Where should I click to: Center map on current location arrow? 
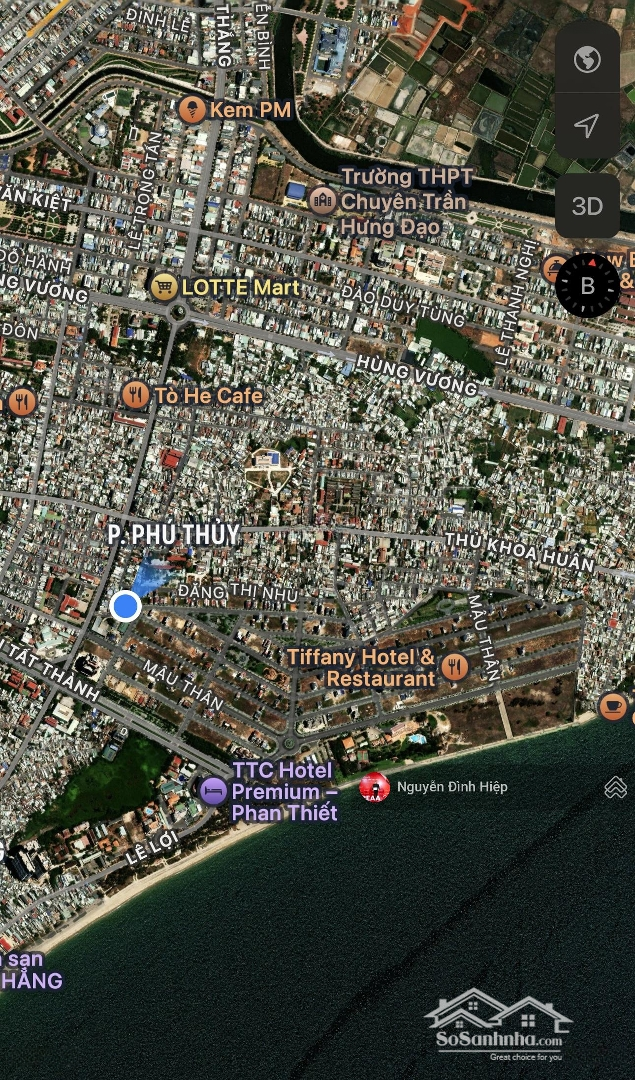click(x=587, y=126)
